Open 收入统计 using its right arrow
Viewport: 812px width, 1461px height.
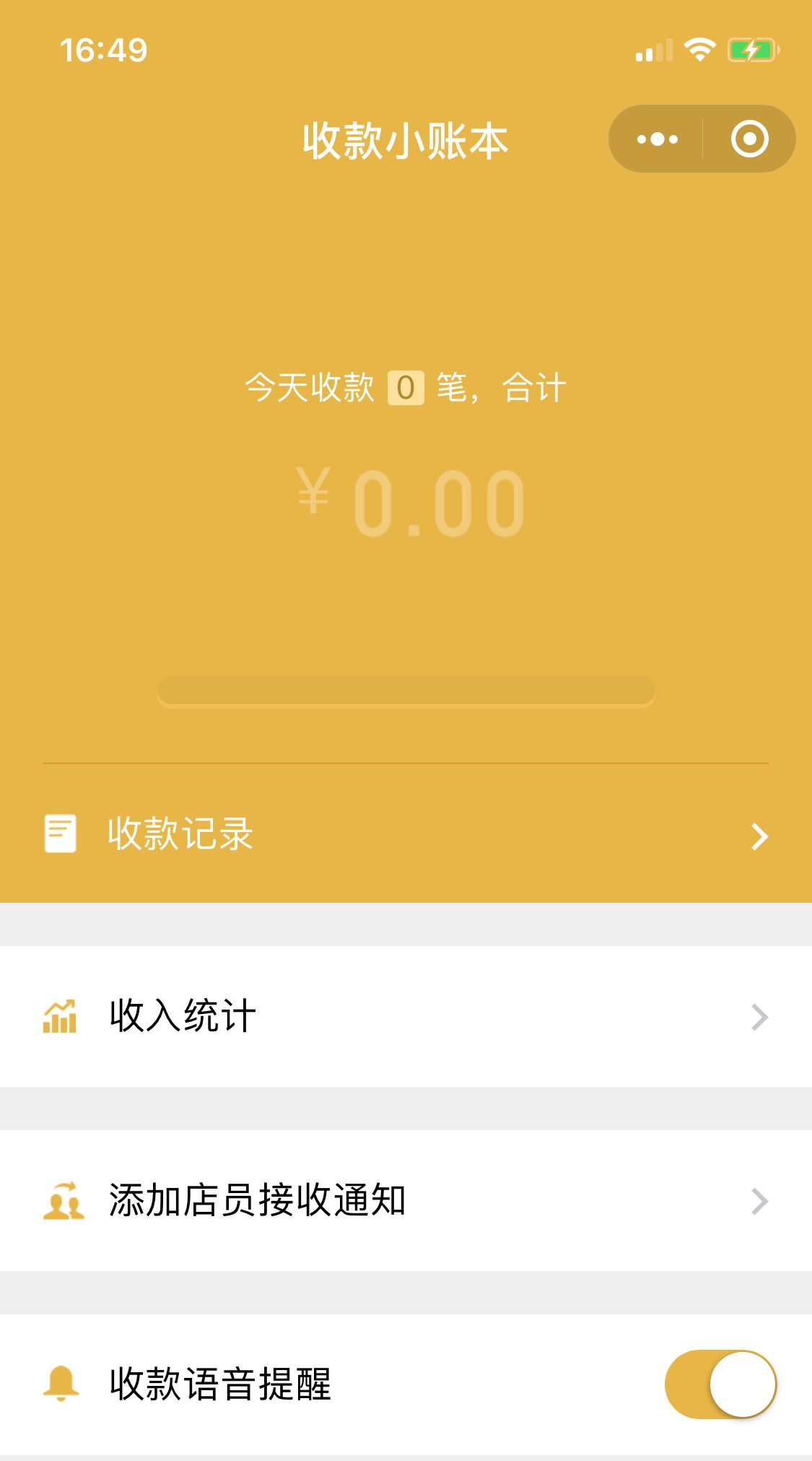coord(759,1017)
